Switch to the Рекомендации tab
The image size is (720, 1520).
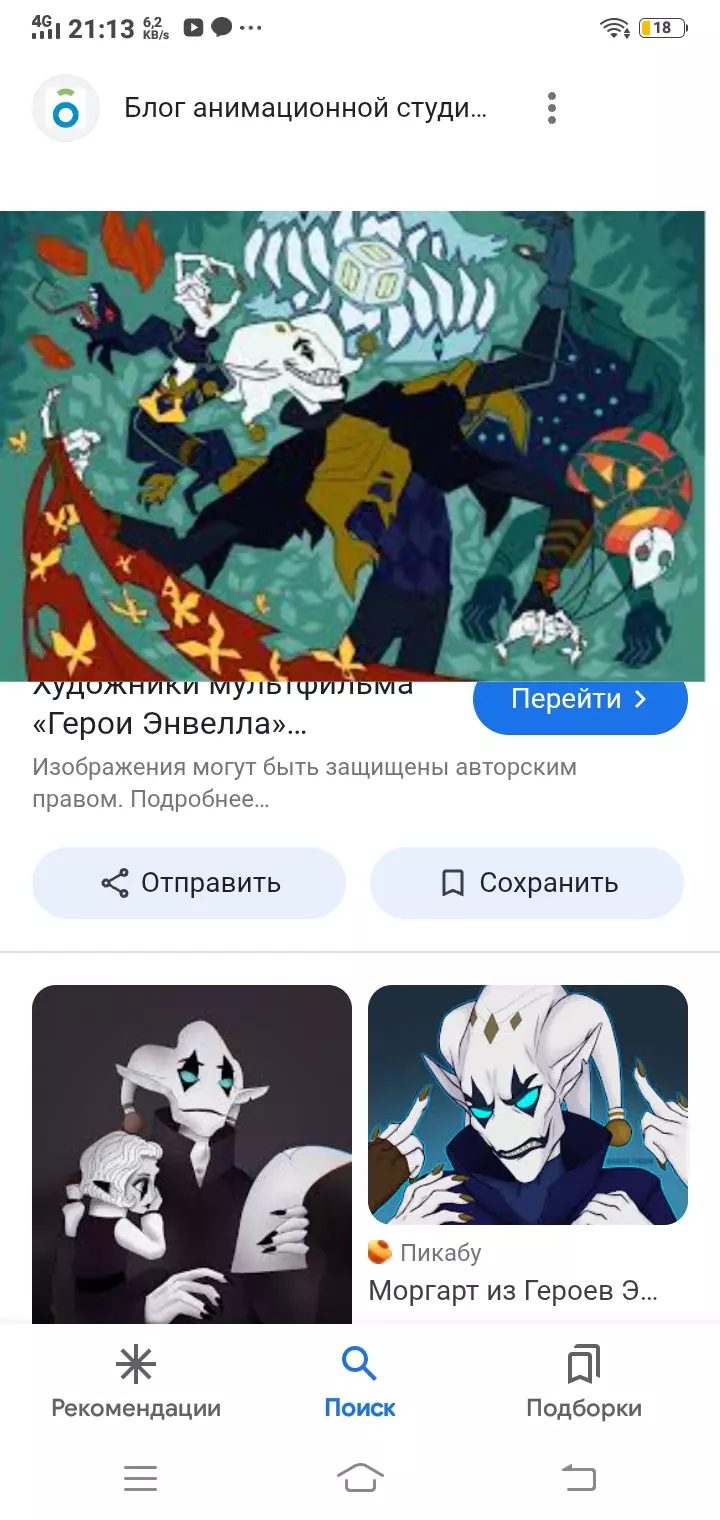pyautogui.click(x=136, y=1383)
